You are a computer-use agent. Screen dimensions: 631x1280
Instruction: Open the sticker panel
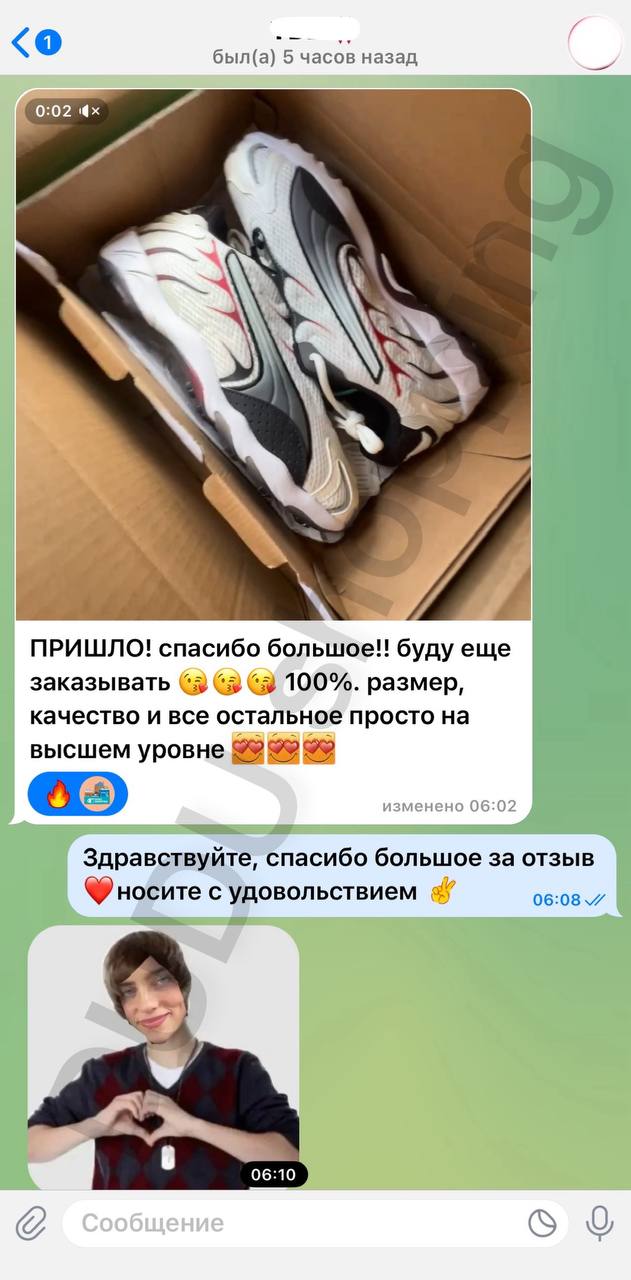point(542,1223)
